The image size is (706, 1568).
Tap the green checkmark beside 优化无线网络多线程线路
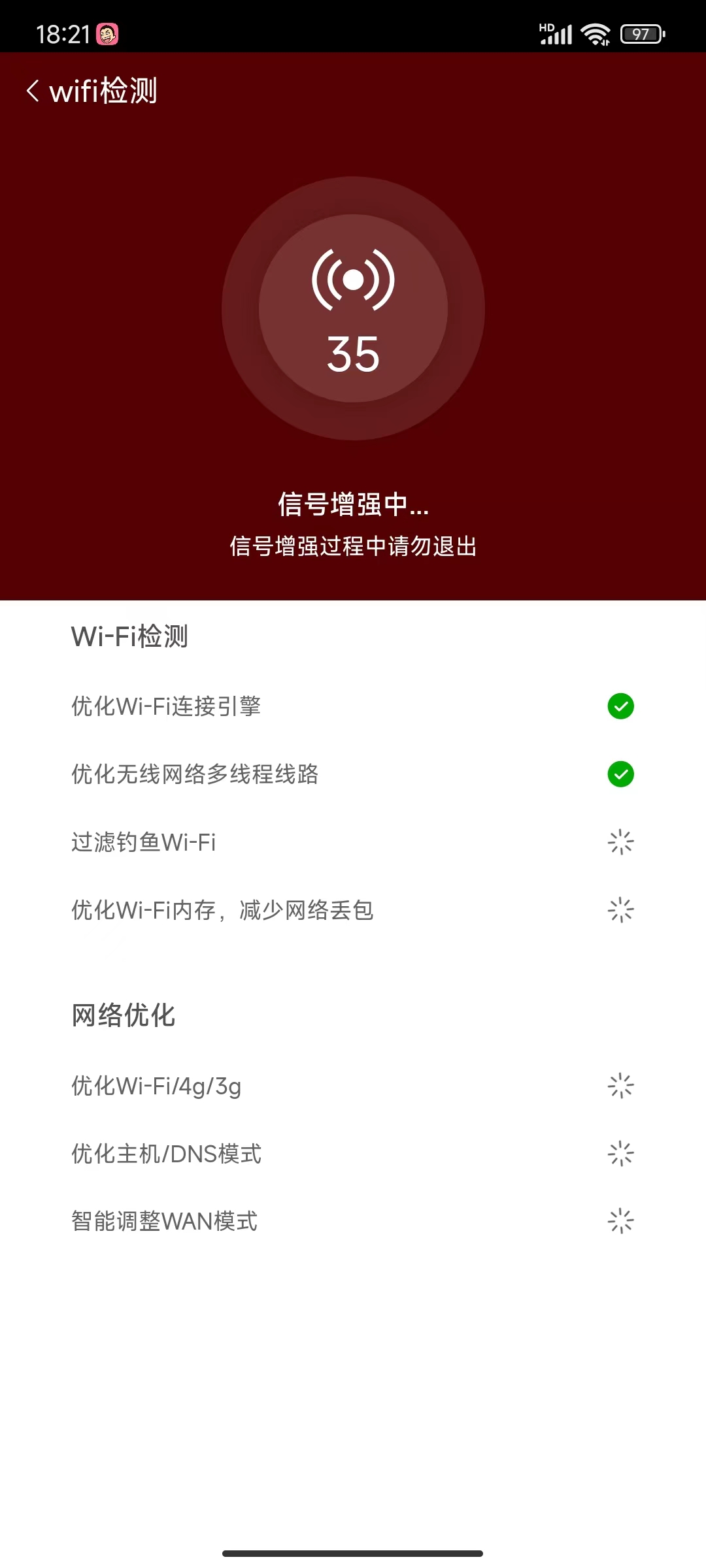click(620, 774)
